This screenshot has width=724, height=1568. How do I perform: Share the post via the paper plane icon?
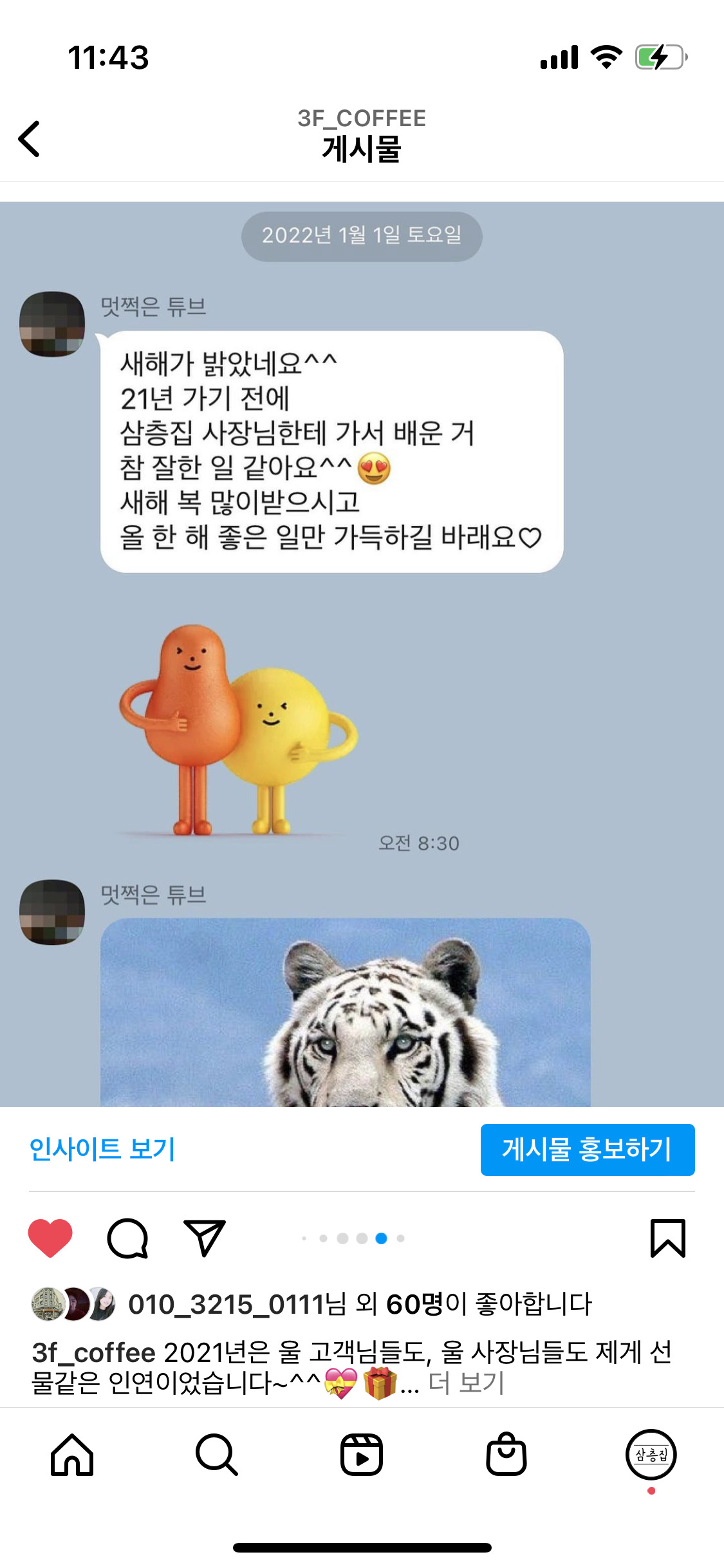[x=204, y=1237]
